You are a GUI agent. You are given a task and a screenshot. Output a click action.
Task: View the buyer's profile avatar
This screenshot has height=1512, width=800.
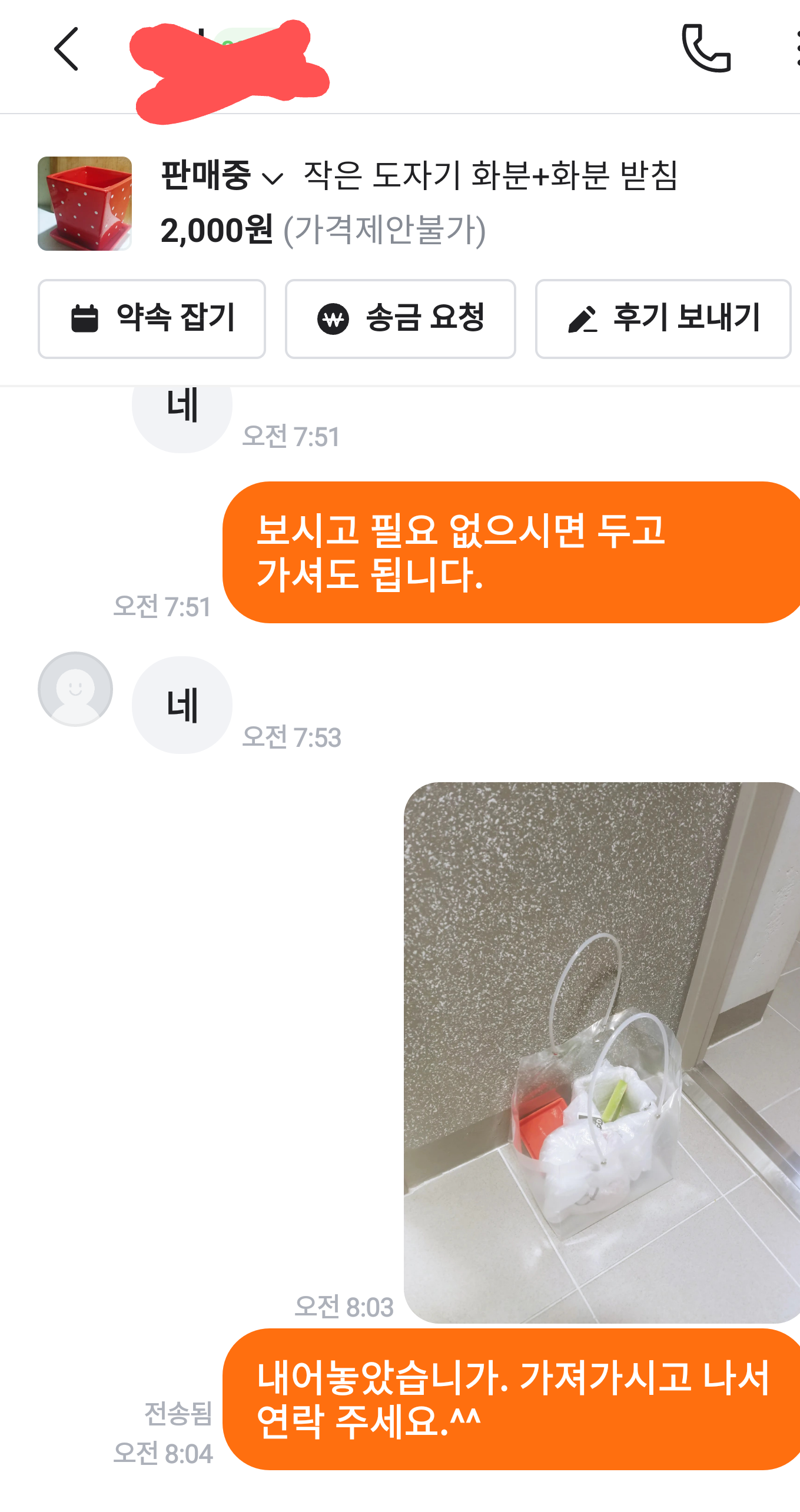pyautogui.click(x=75, y=689)
